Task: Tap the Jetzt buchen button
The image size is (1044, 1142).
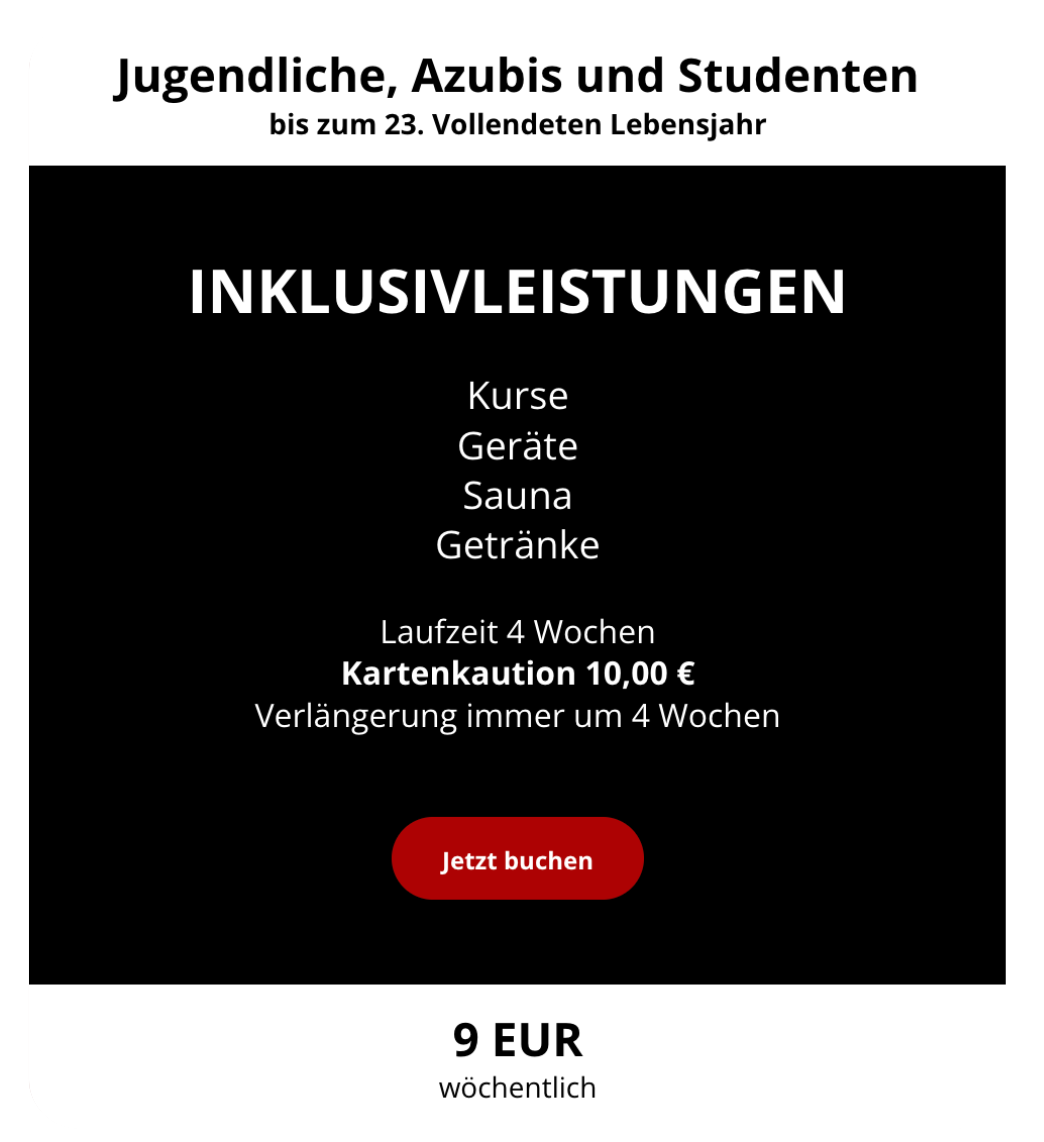Action: [x=517, y=859]
